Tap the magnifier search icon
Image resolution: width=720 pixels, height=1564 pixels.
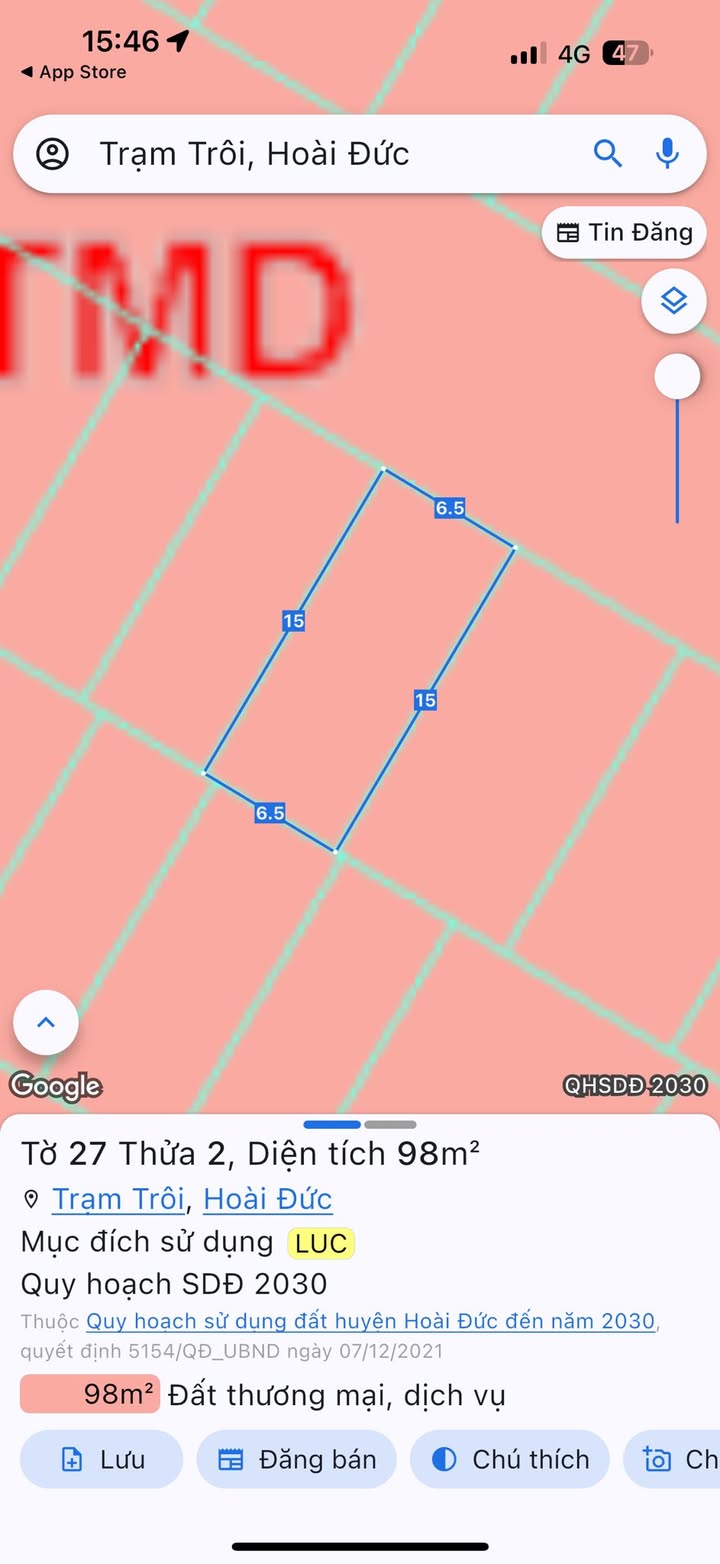[x=608, y=154]
